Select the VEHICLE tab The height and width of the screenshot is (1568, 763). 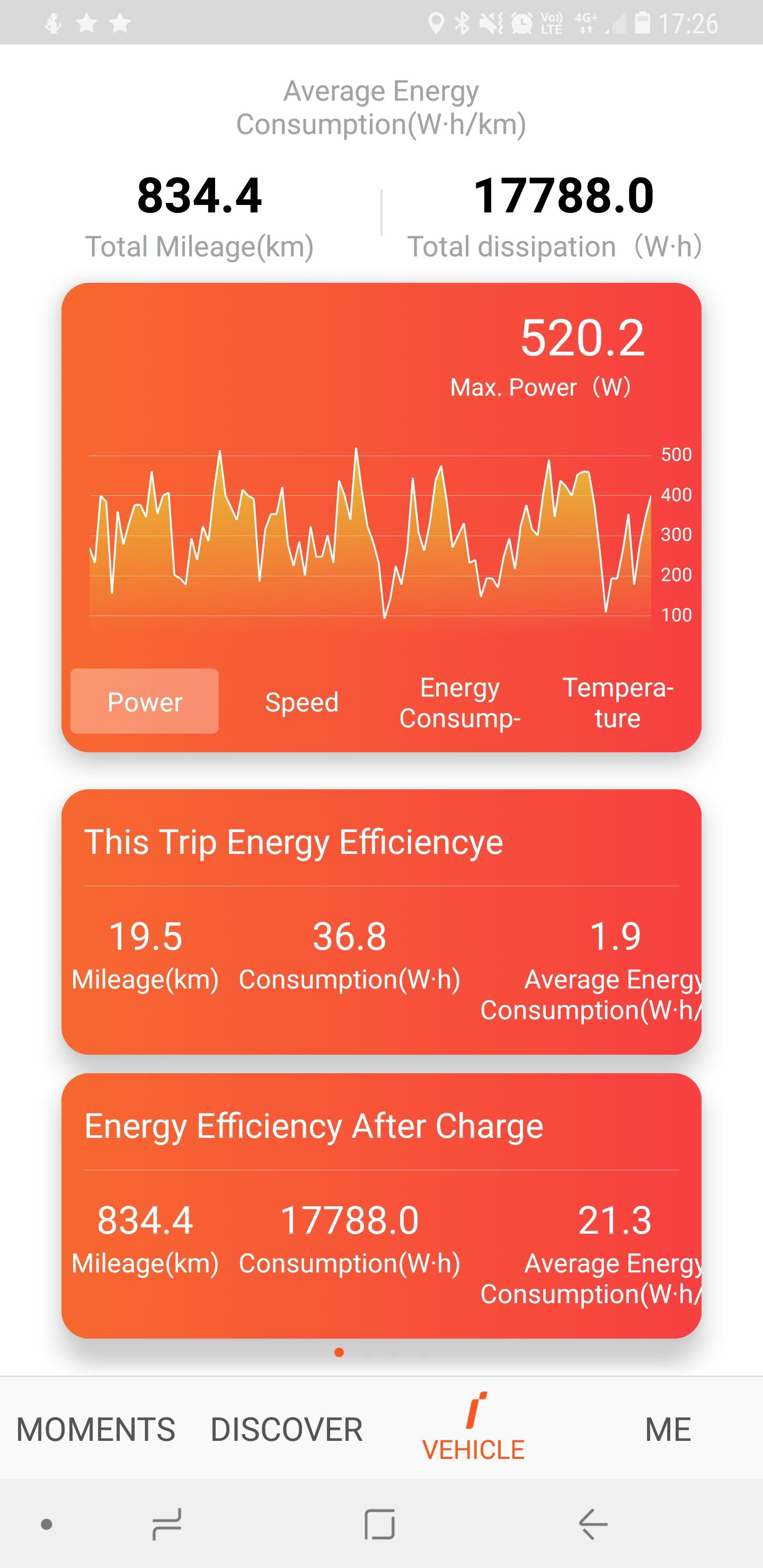[x=473, y=1428]
